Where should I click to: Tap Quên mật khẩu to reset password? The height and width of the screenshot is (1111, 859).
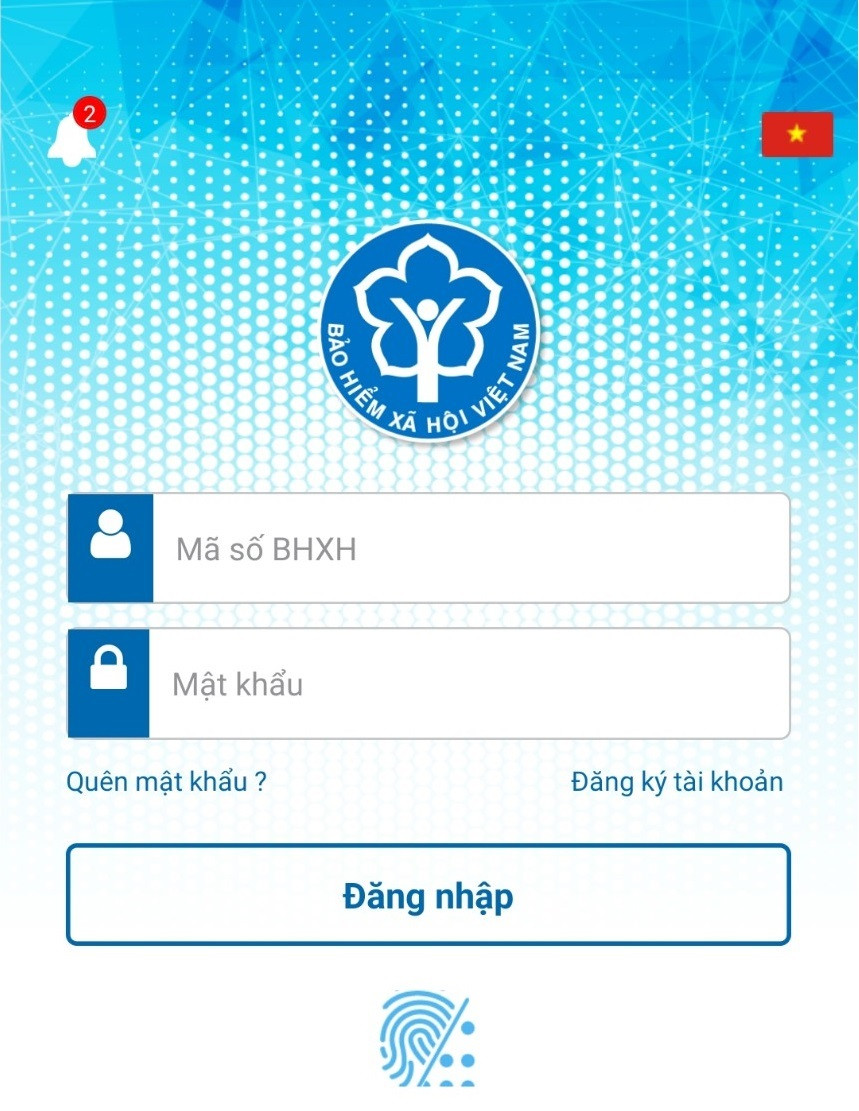(x=155, y=783)
